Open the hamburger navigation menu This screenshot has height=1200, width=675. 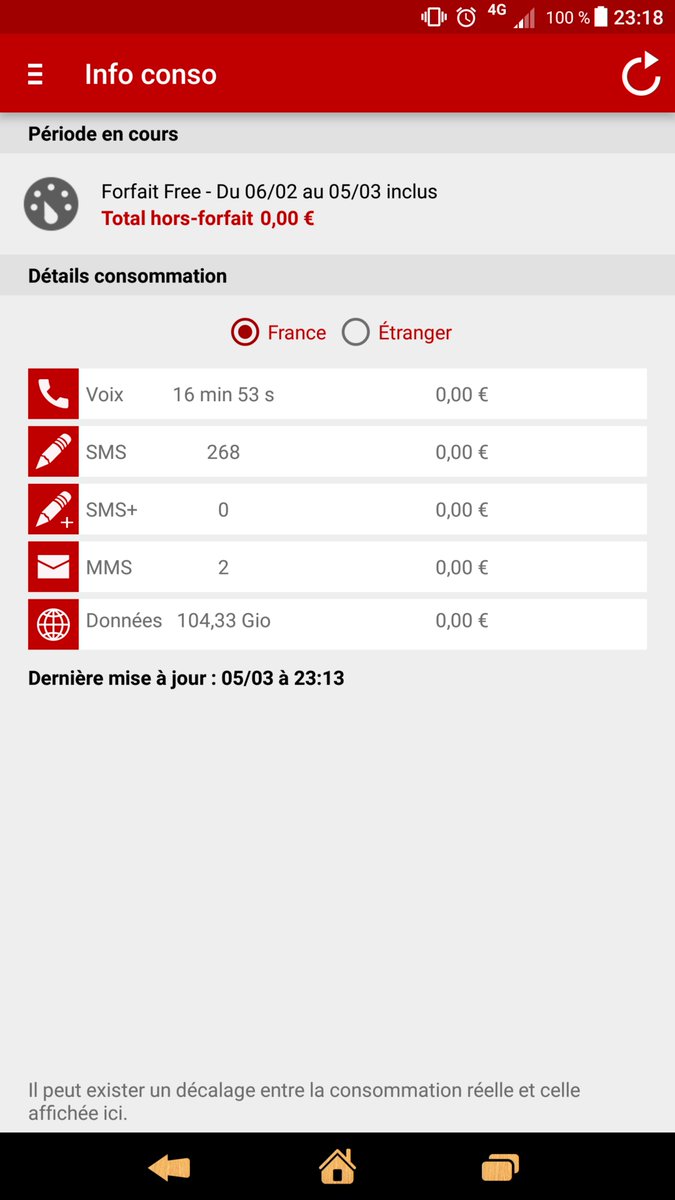pyautogui.click(x=36, y=75)
